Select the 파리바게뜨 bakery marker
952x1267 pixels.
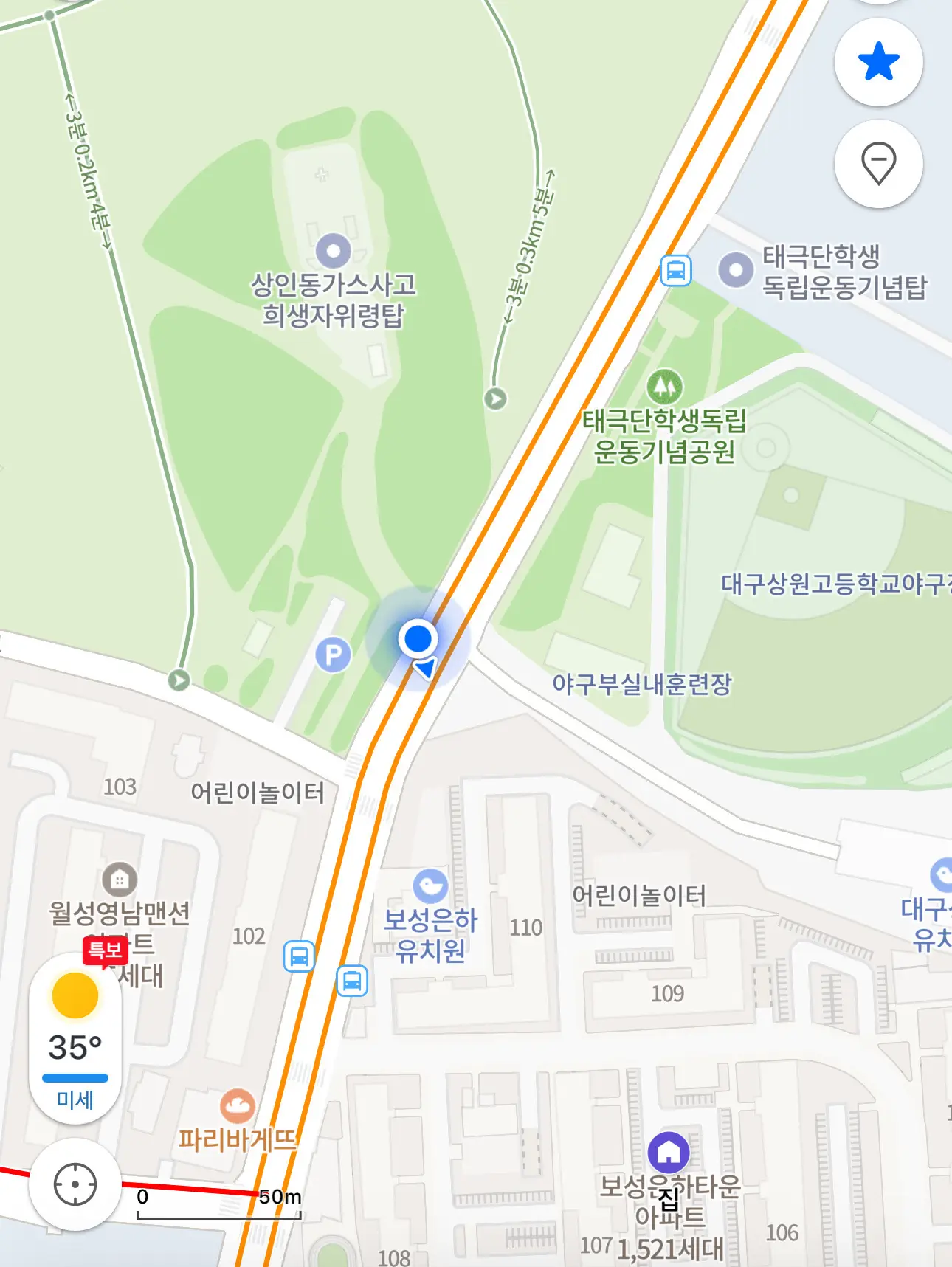(x=238, y=1106)
